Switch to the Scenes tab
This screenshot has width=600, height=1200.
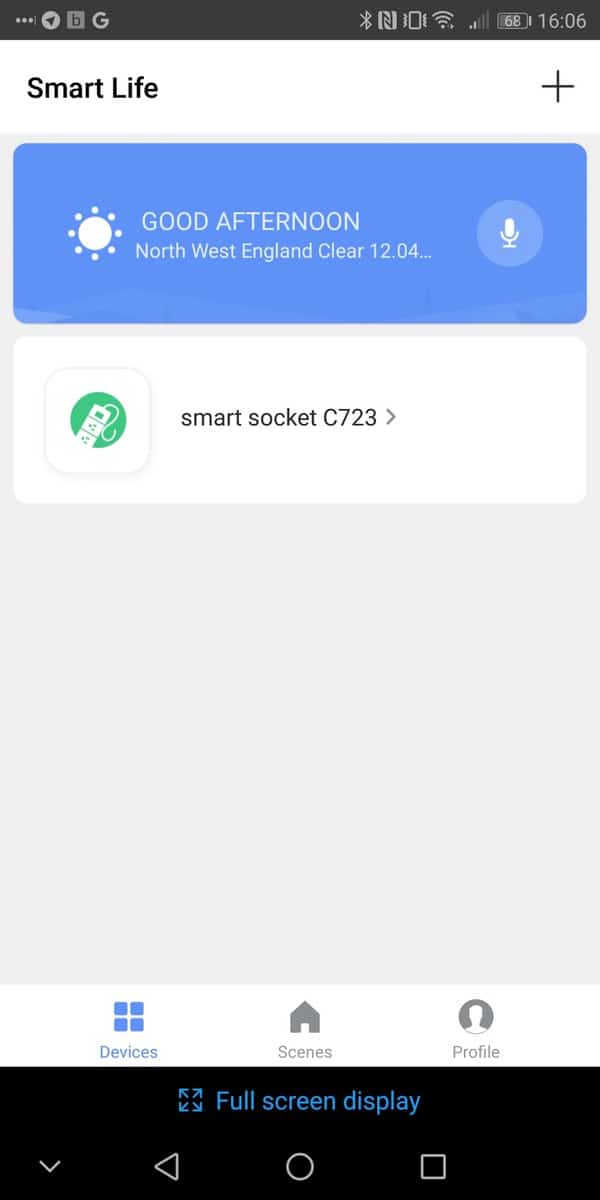point(304,1029)
